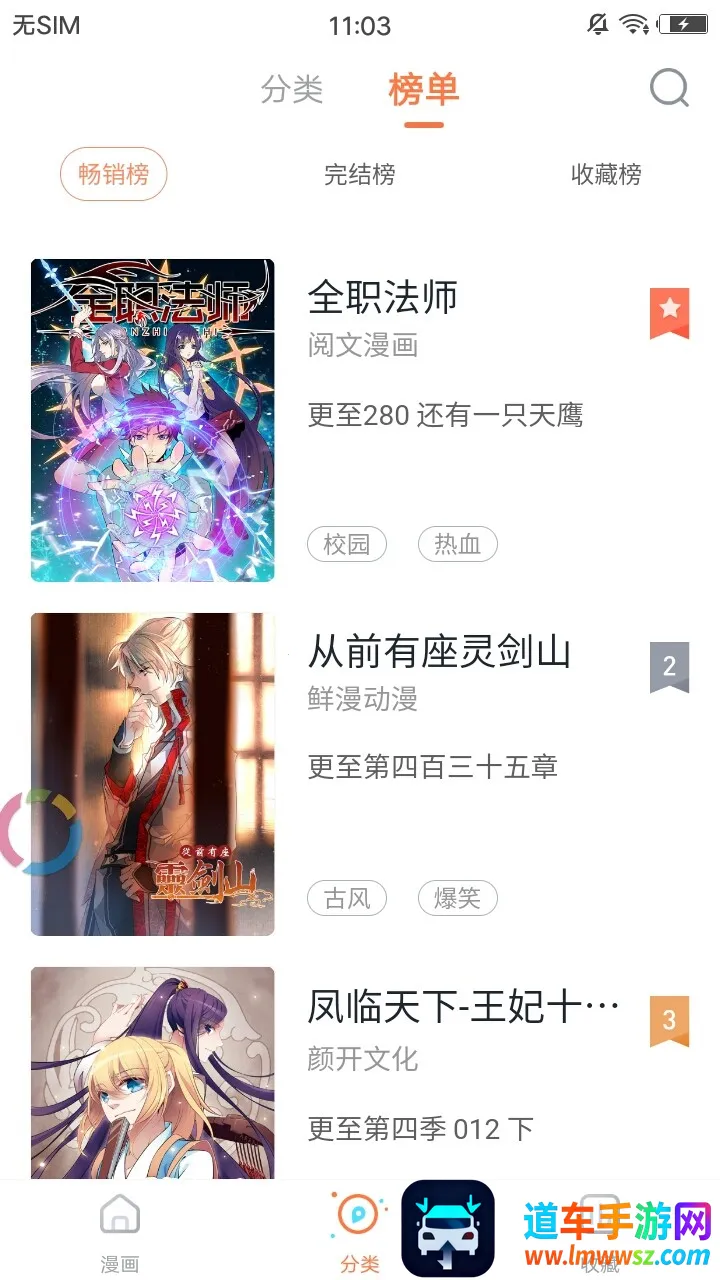The height and width of the screenshot is (1280, 720).
Task: Switch to the top 分类 tab
Action: tap(292, 89)
